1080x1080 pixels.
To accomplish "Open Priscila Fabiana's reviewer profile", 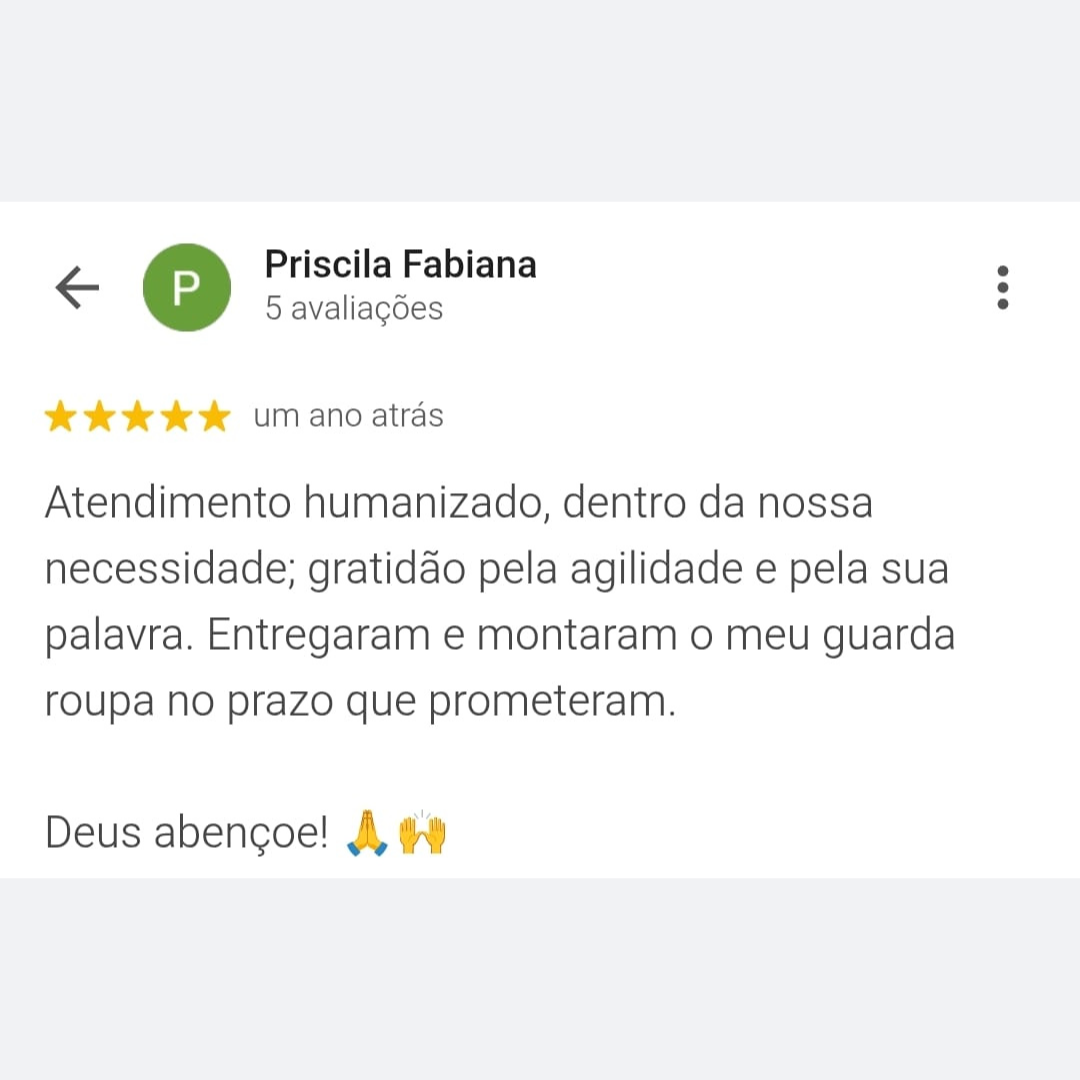I will click(400, 265).
